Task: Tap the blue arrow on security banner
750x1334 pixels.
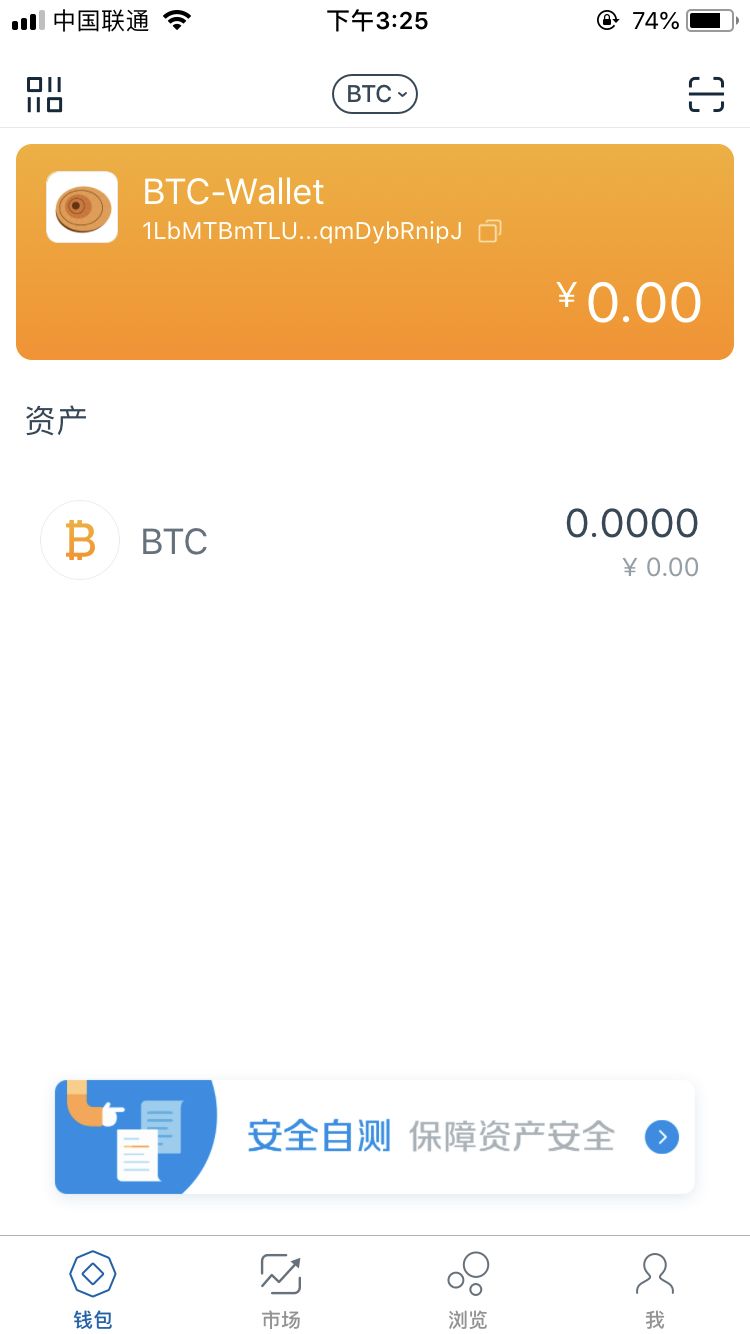Action: [x=661, y=1137]
